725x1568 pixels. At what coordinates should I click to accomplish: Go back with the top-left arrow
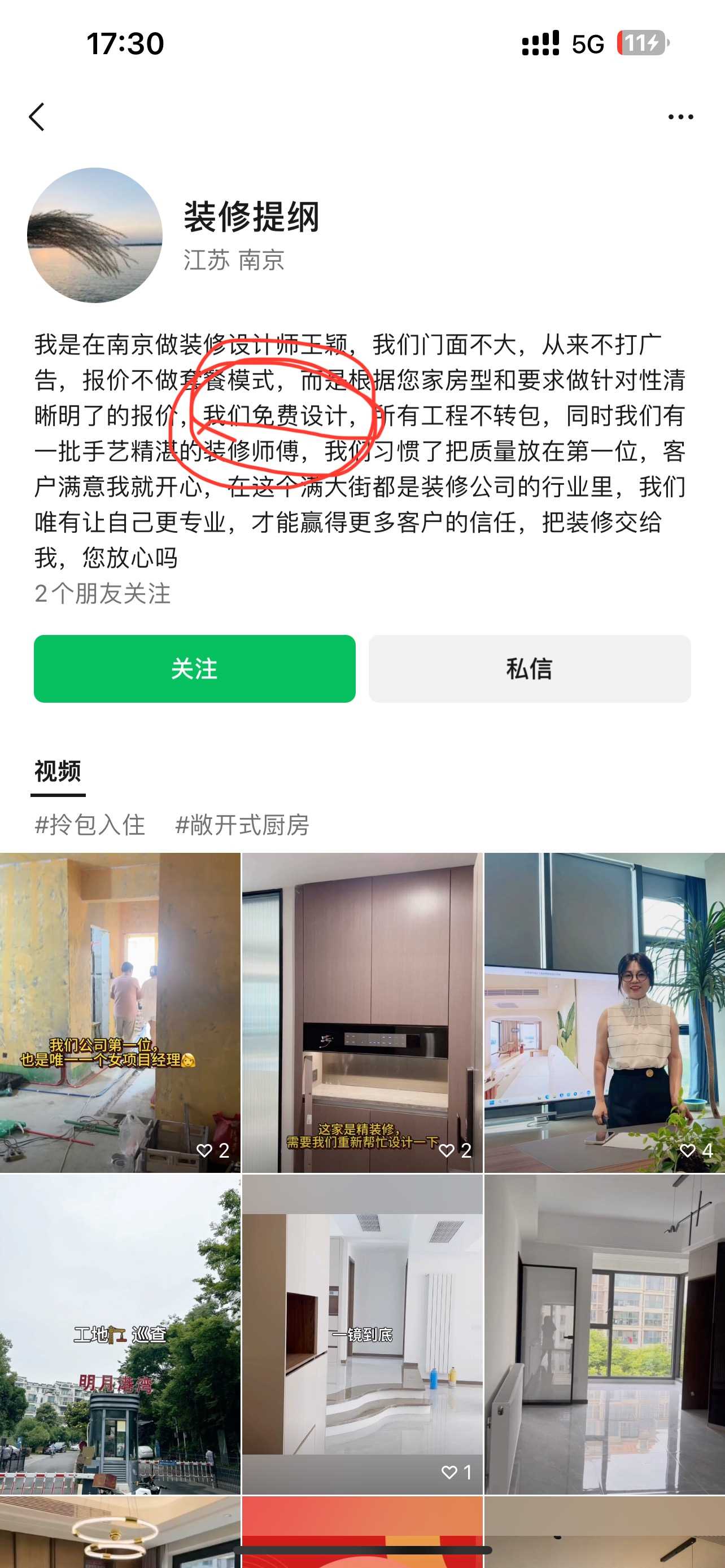(x=37, y=116)
